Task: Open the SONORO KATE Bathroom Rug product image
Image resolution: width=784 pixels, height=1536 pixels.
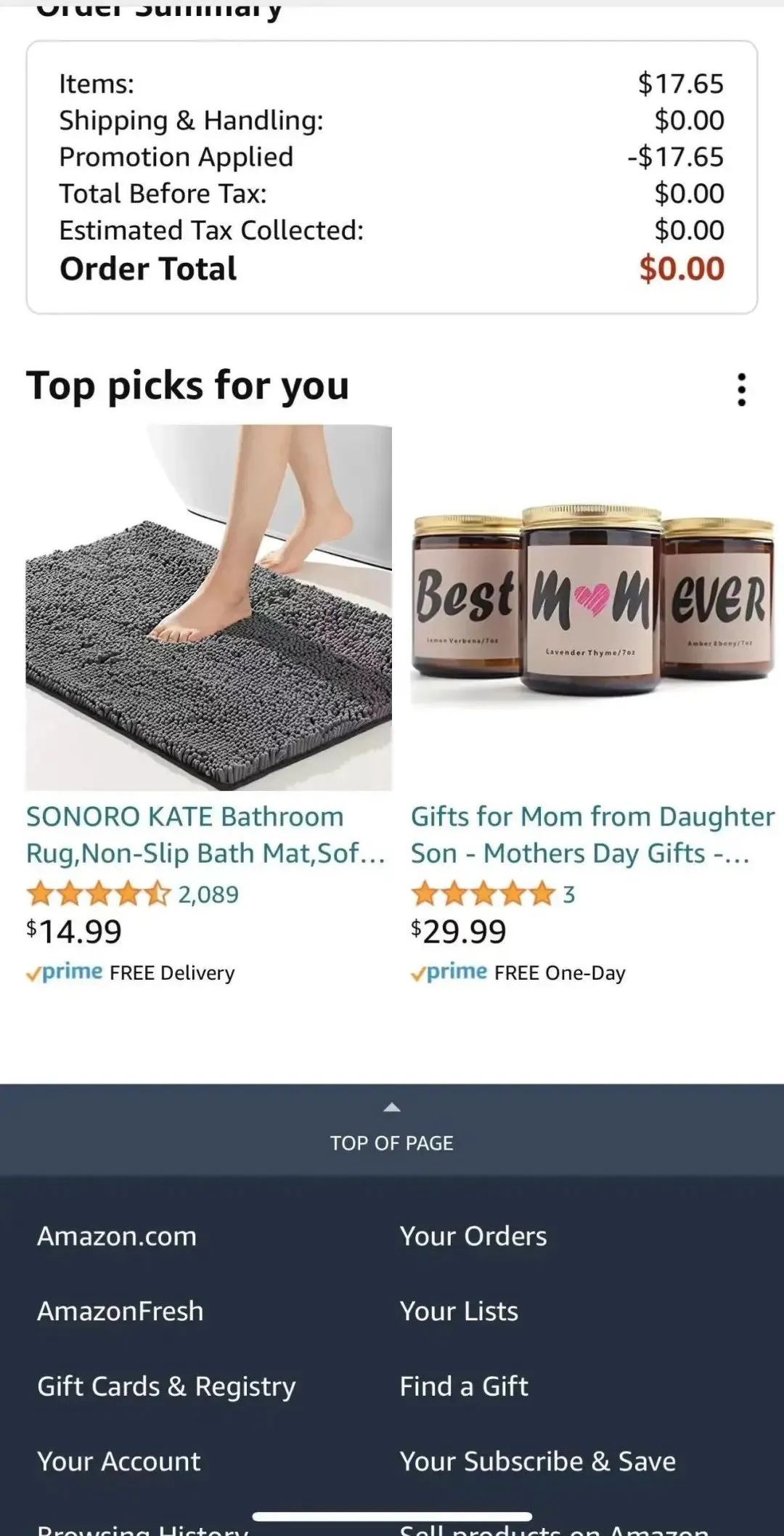Action: 209,607
